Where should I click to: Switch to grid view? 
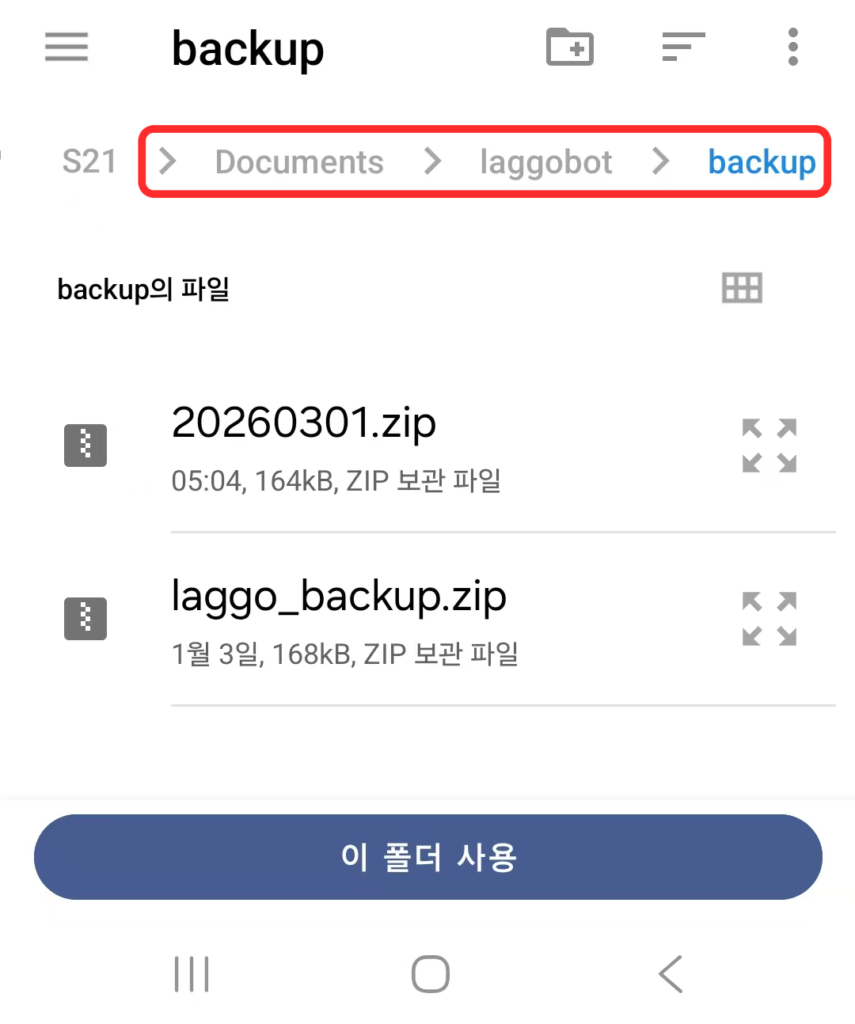[742, 288]
